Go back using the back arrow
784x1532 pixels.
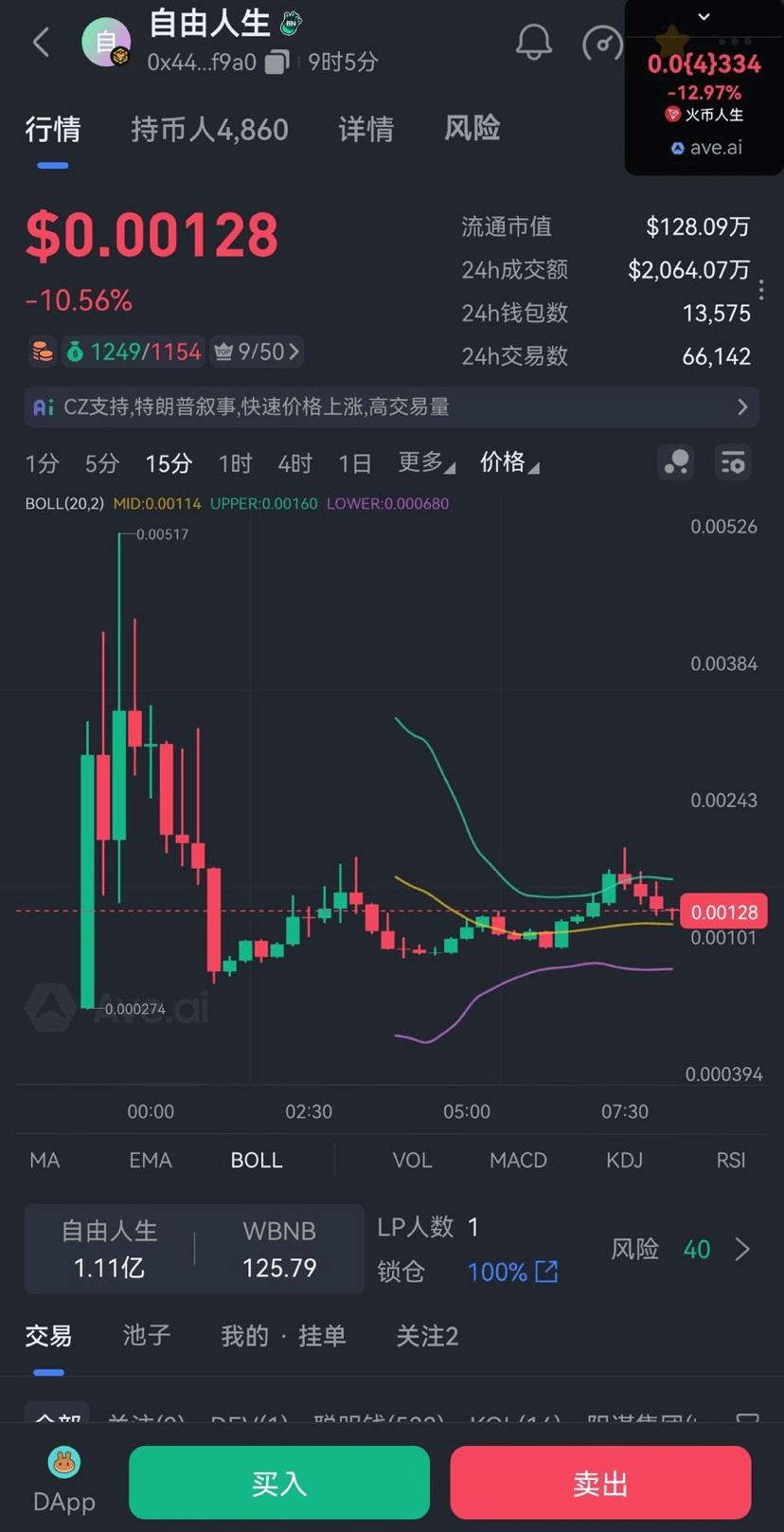tap(41, 42)
